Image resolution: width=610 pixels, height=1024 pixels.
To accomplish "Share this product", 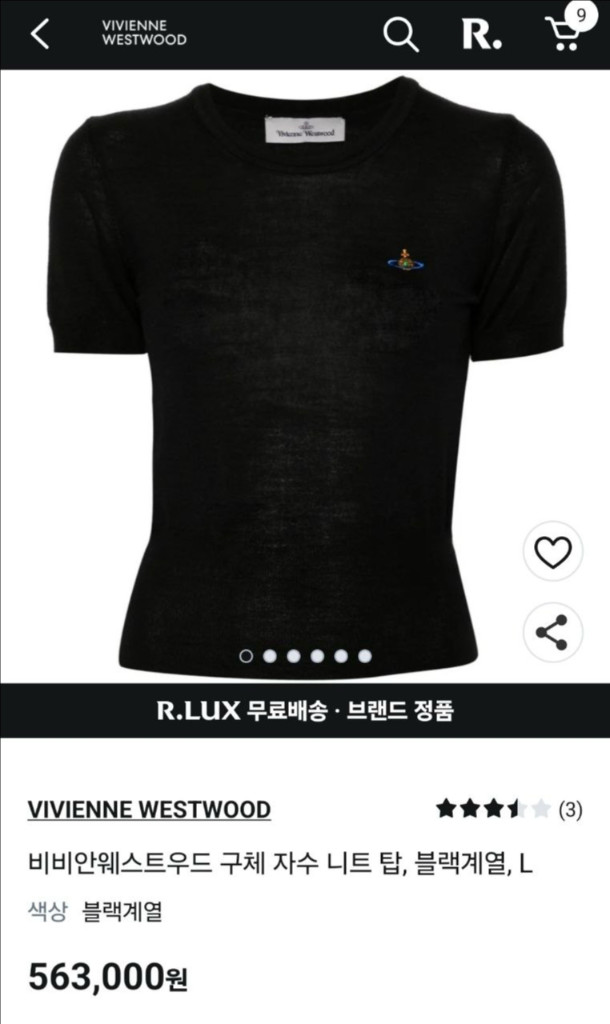I will (x=553, y=632).
